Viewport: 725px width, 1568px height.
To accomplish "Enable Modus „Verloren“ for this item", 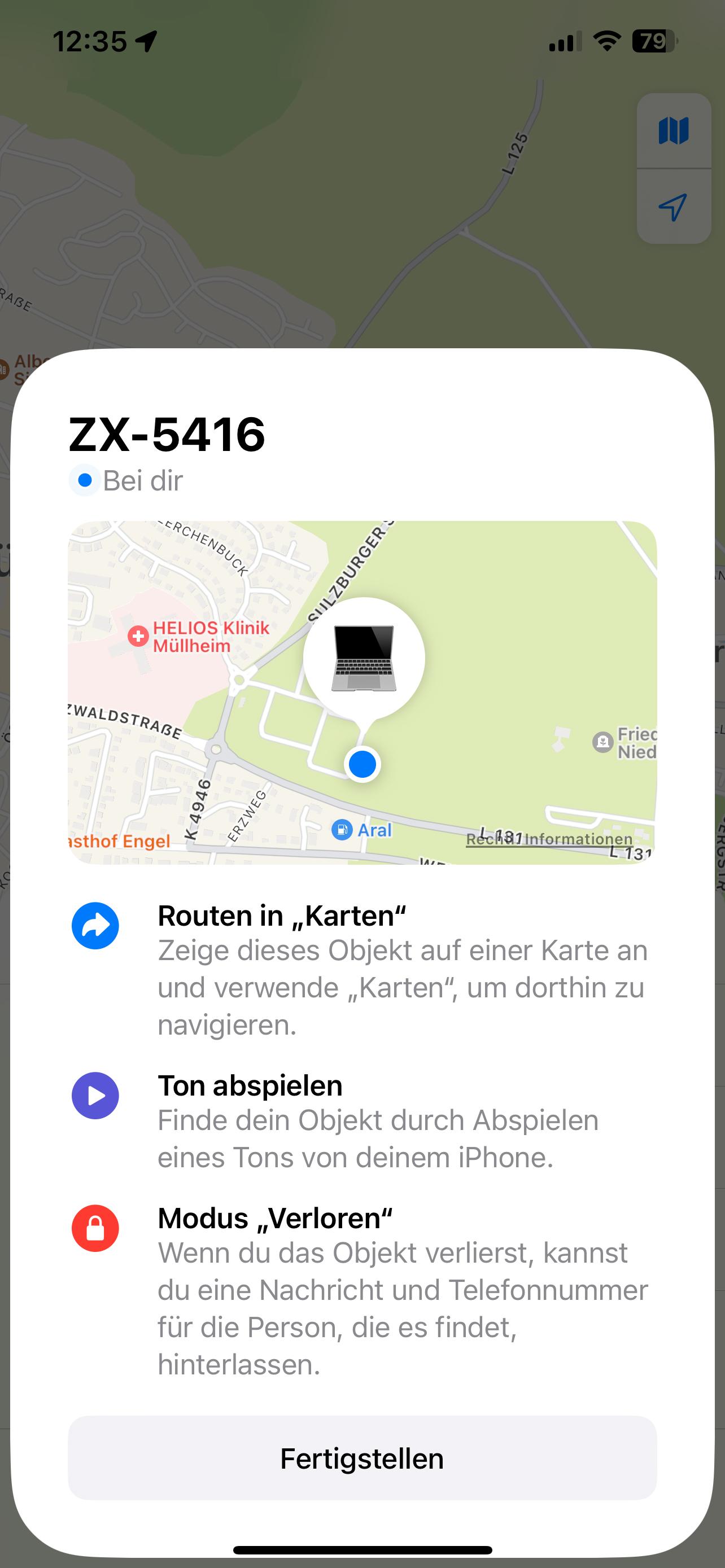I will coord(274,1219).
